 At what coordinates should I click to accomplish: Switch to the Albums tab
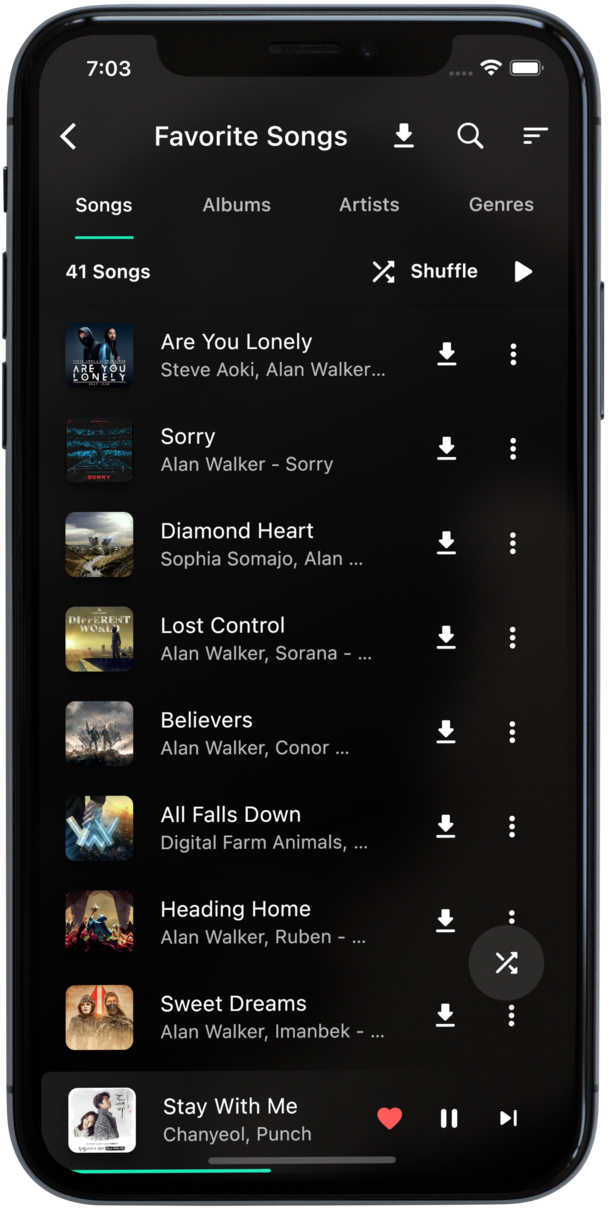coord(236,205)
